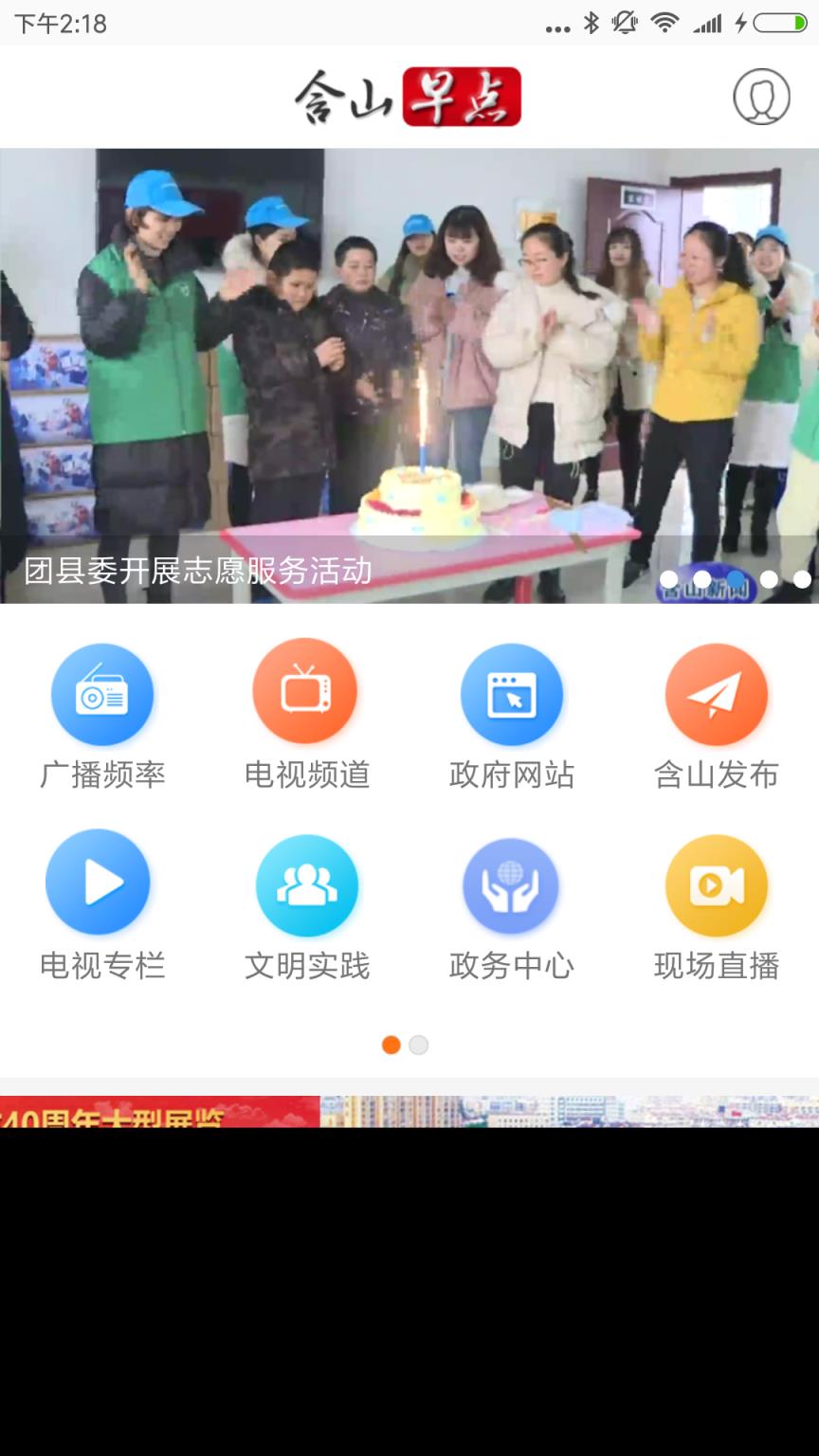Viewport: 819px width, 1456px height.
Task: Open the 现场直播 live broadcast camera icon
Action: 717,884
